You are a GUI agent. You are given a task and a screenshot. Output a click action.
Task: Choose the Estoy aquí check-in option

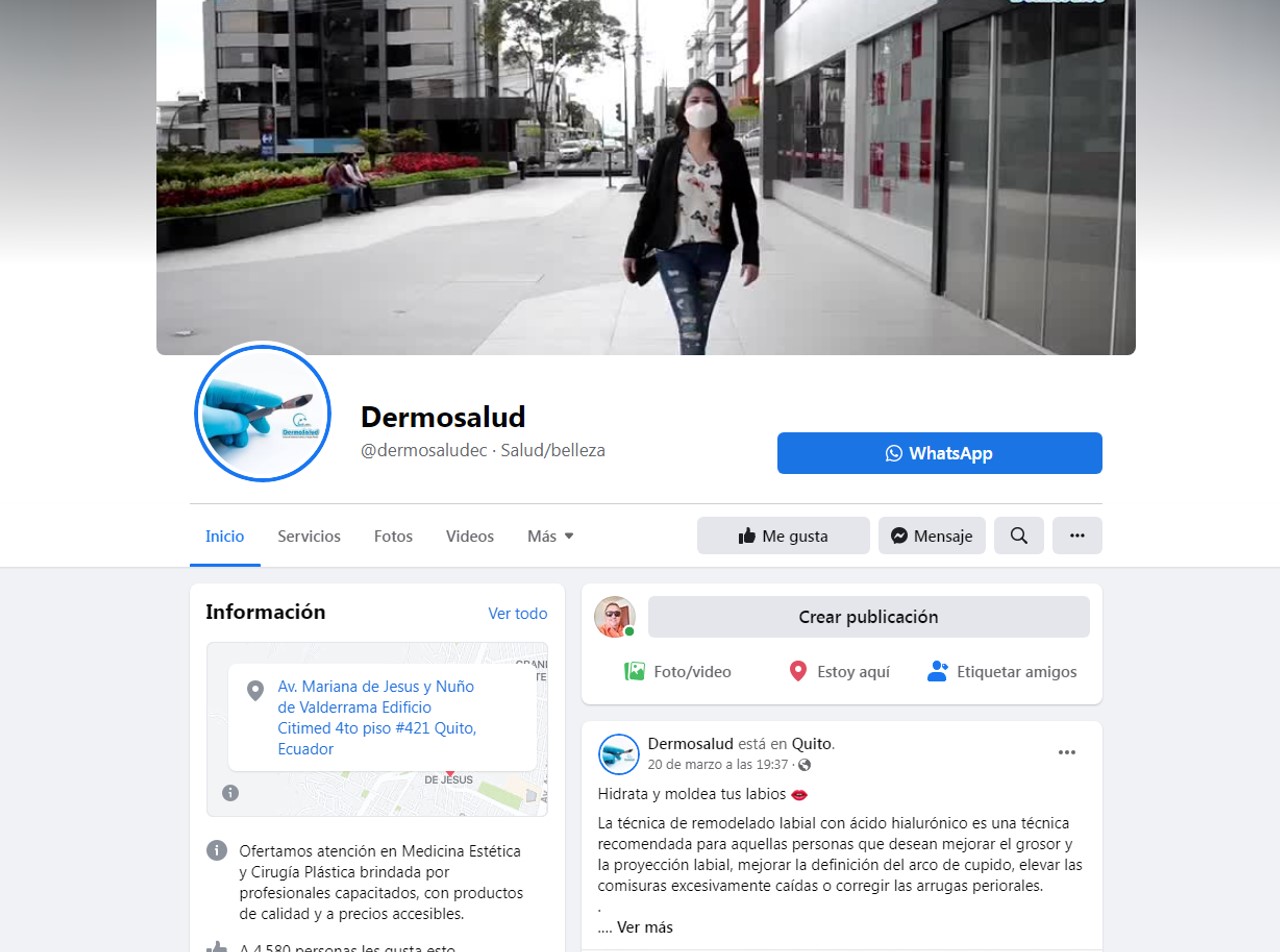[838, 671]
